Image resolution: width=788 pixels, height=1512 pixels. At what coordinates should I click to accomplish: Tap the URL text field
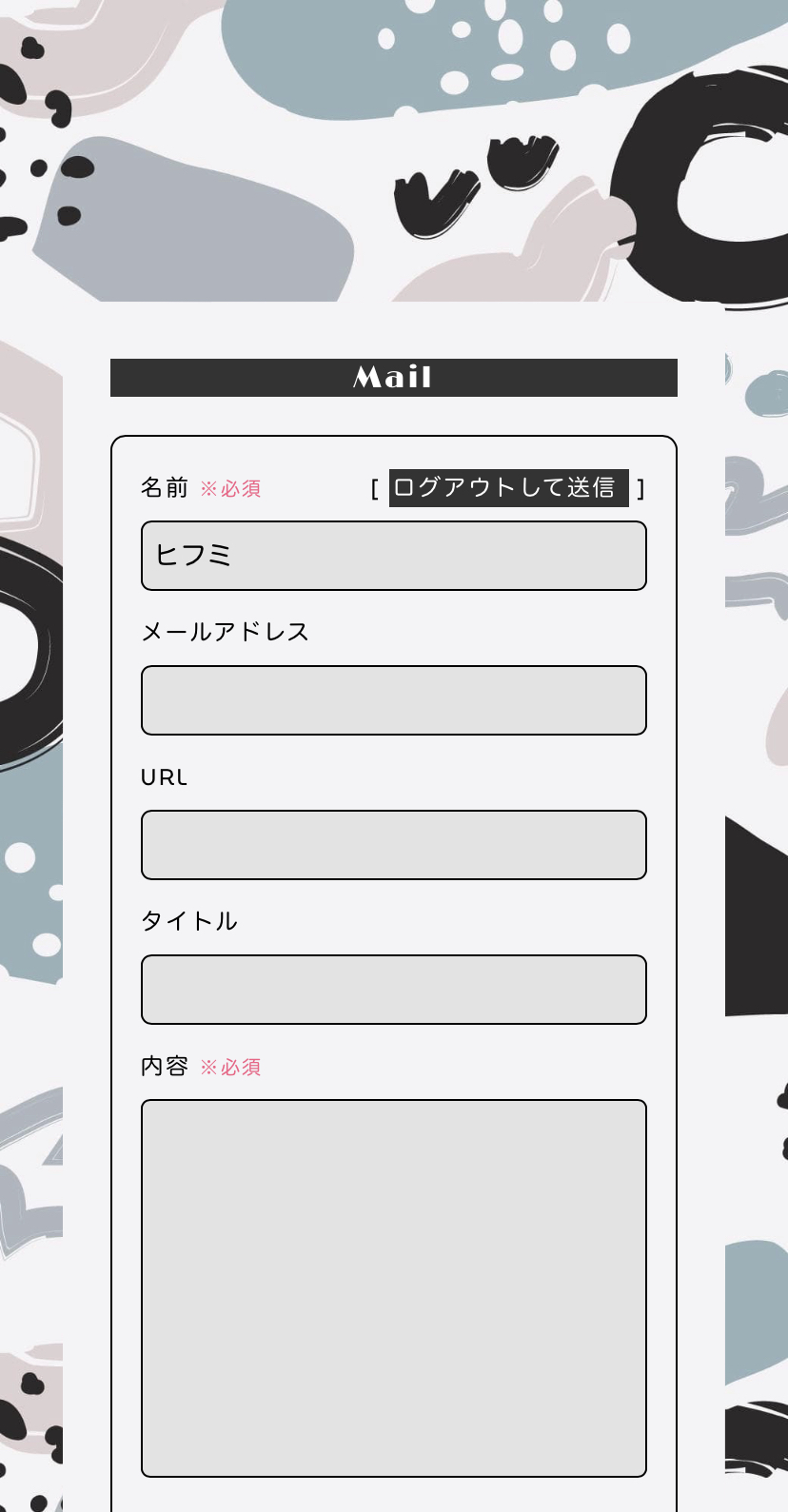[x=394, y=845]
